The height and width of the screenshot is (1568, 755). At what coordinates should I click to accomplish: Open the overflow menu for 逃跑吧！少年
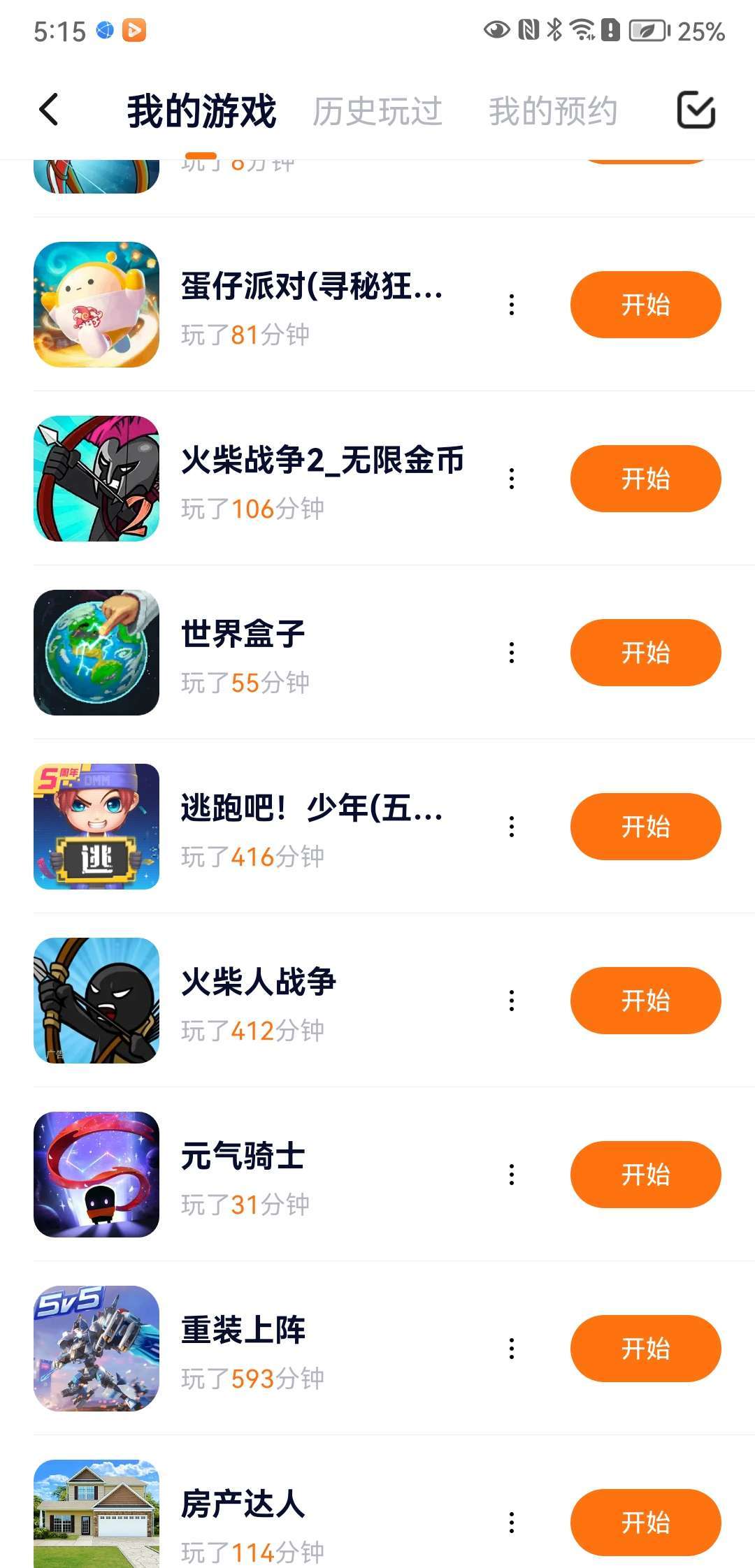click(512, 827)
